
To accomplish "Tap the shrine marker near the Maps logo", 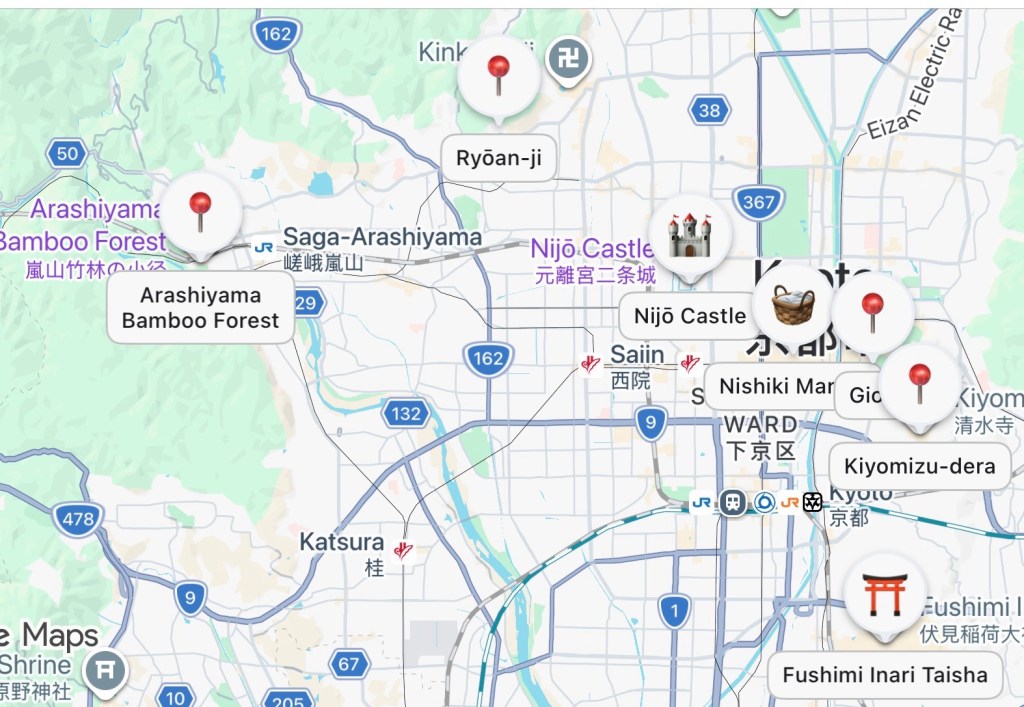I will point(105,671).
